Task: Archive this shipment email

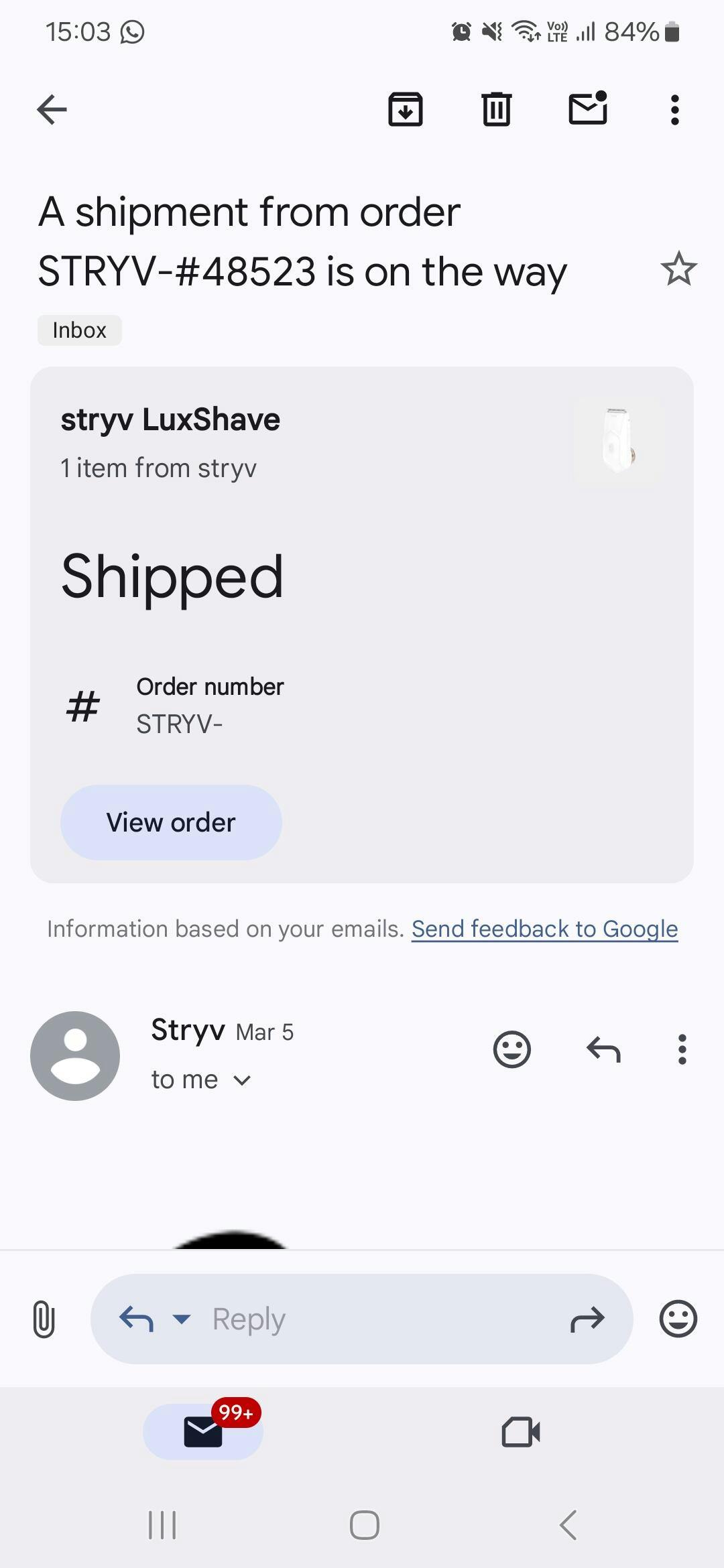Action: pos(406,109)
